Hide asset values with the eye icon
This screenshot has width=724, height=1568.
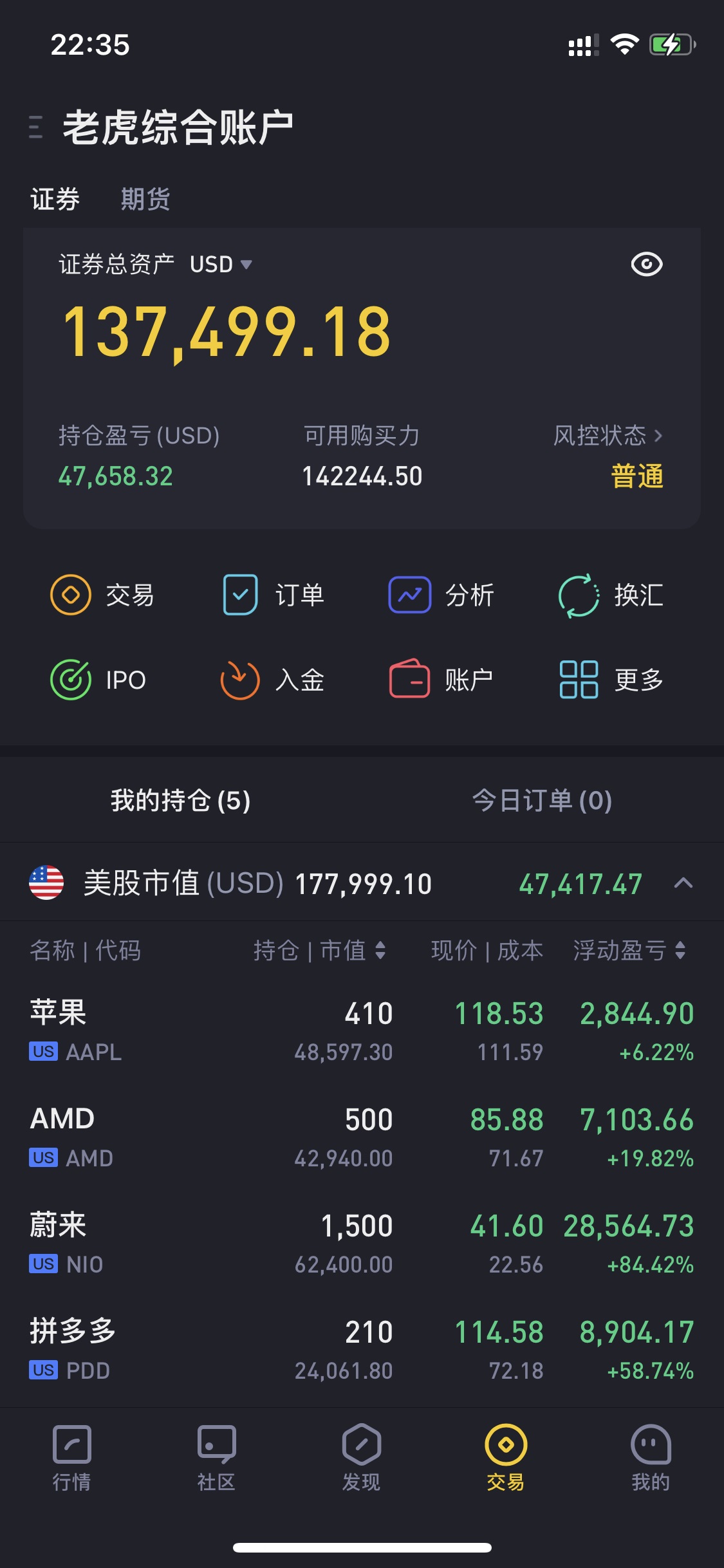coord(647,264)
